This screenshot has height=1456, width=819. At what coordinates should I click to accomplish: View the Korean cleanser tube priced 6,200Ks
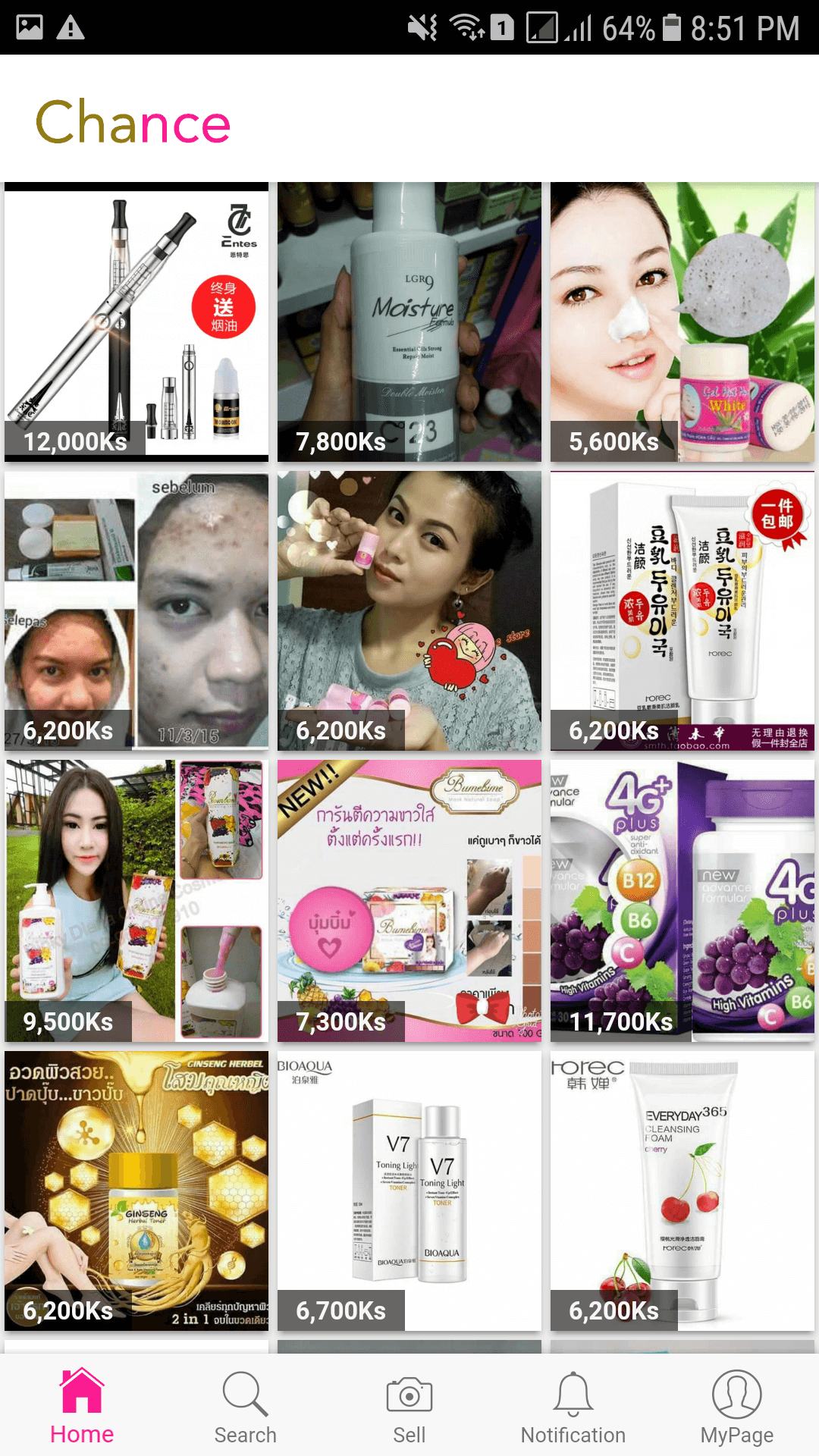682,610
